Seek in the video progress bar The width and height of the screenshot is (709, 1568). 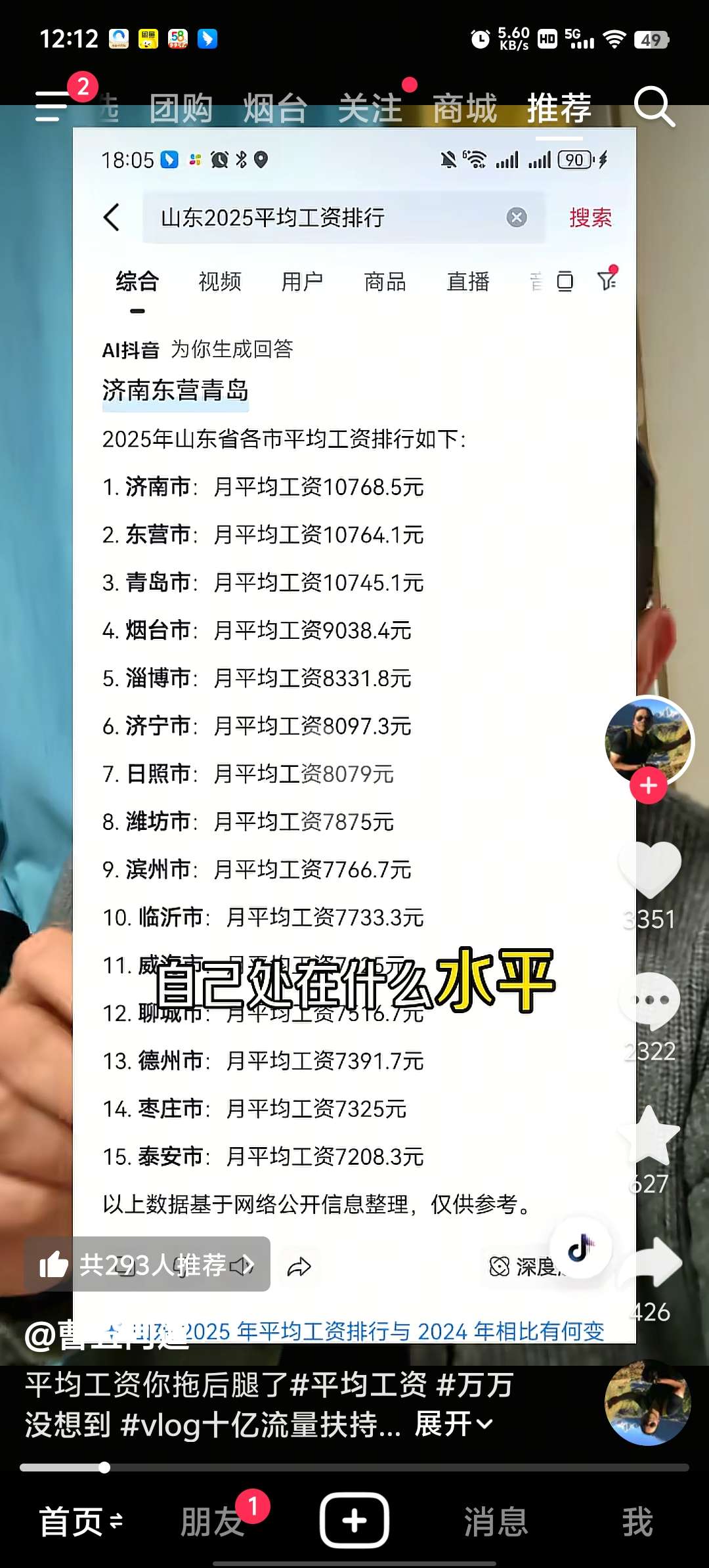pyautogui.click(x=354, y=1468)
